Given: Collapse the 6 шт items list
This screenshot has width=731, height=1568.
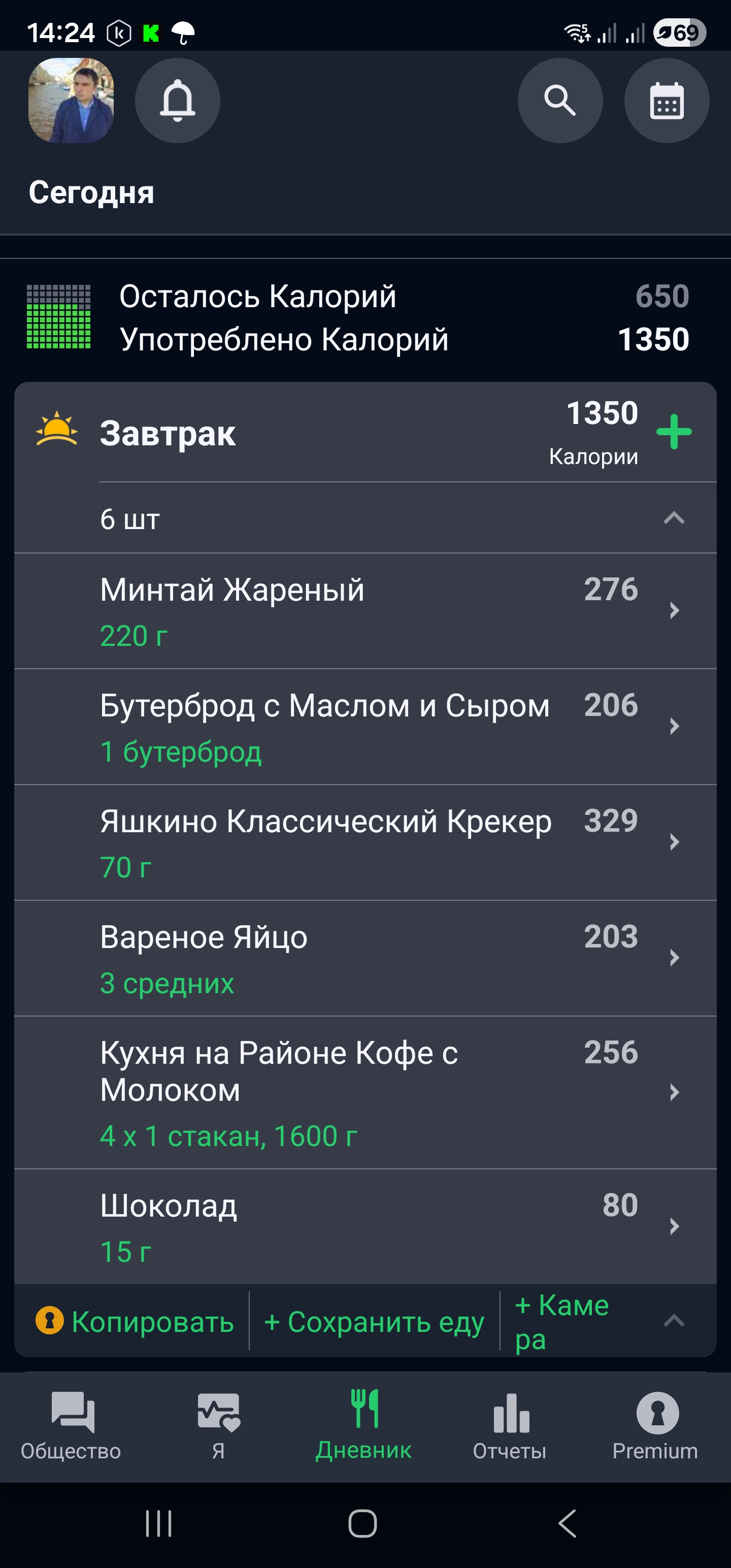Looking at the screenshot, I should click(674, 518).
